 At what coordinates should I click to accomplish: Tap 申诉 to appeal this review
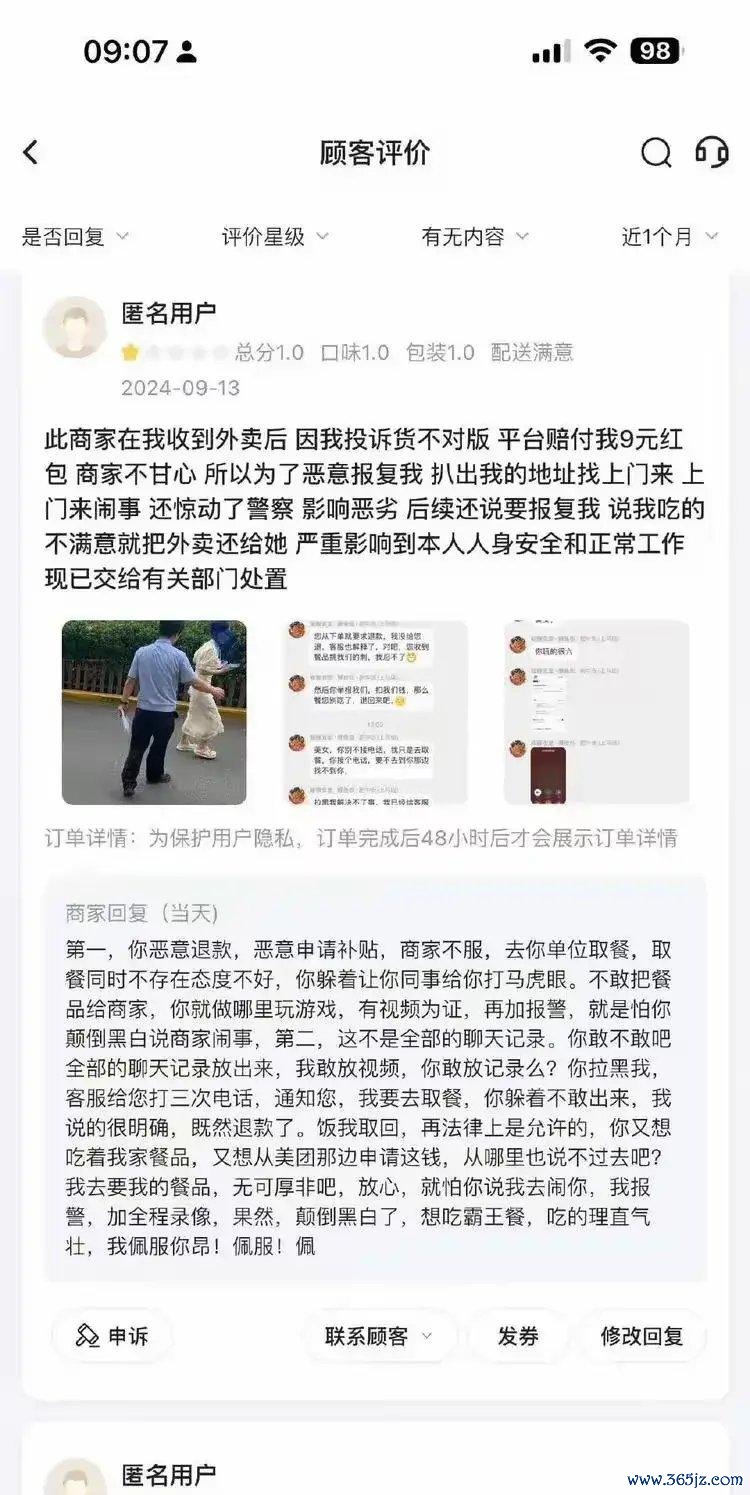[x=112, y=1336]
